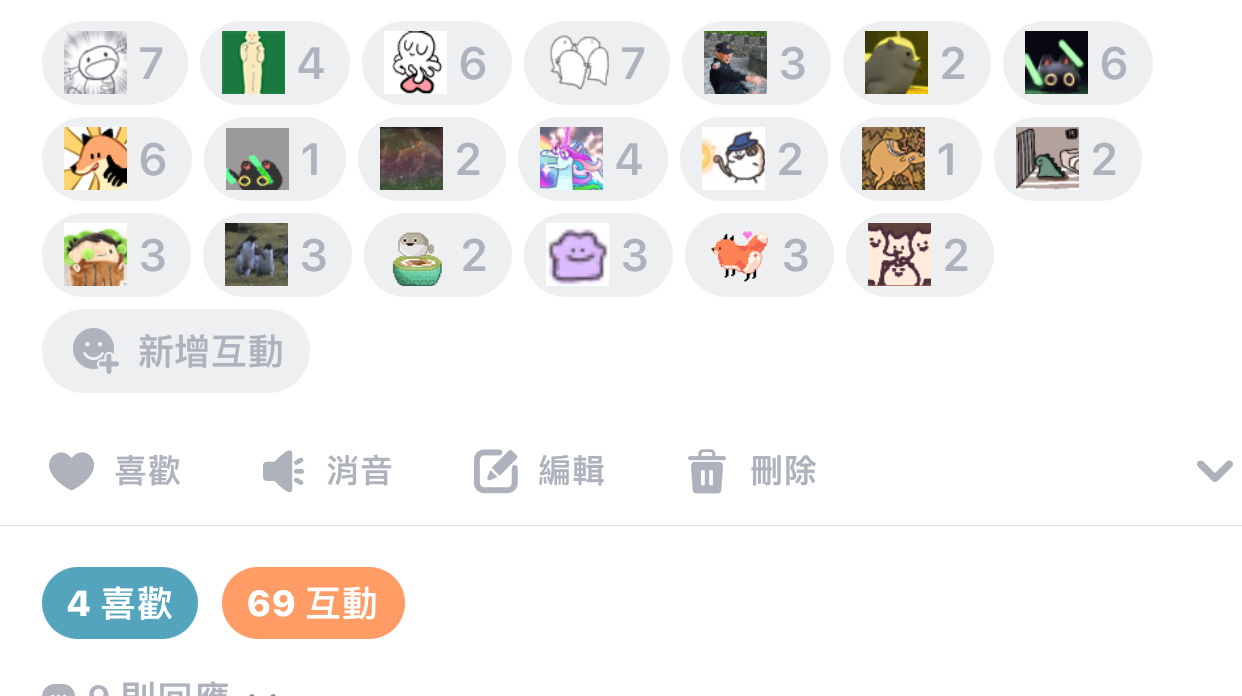Add the cat with wizard hat reaction

click(x=753, y=159)
